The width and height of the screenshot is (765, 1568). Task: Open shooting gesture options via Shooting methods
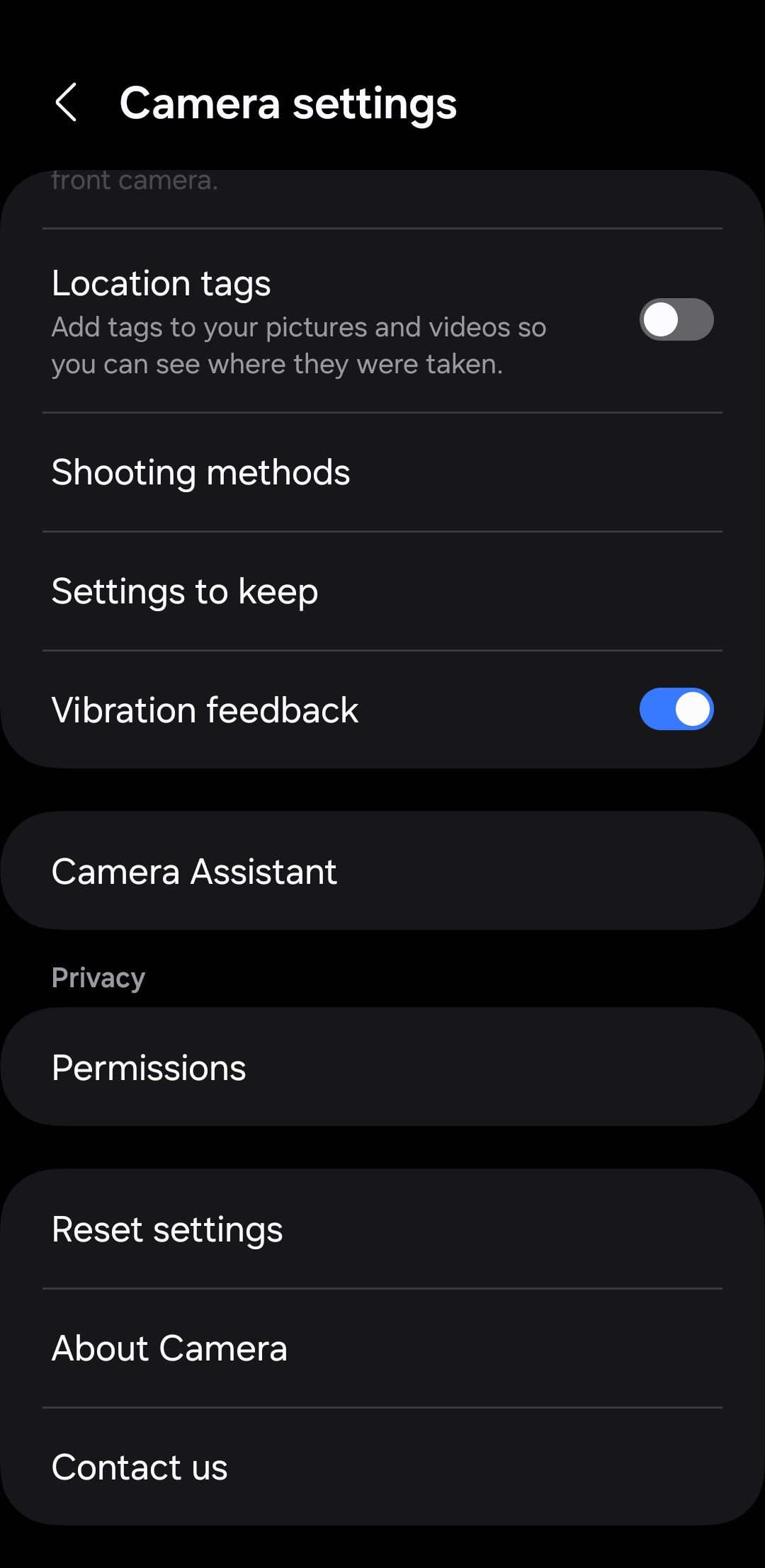[200, 472]
